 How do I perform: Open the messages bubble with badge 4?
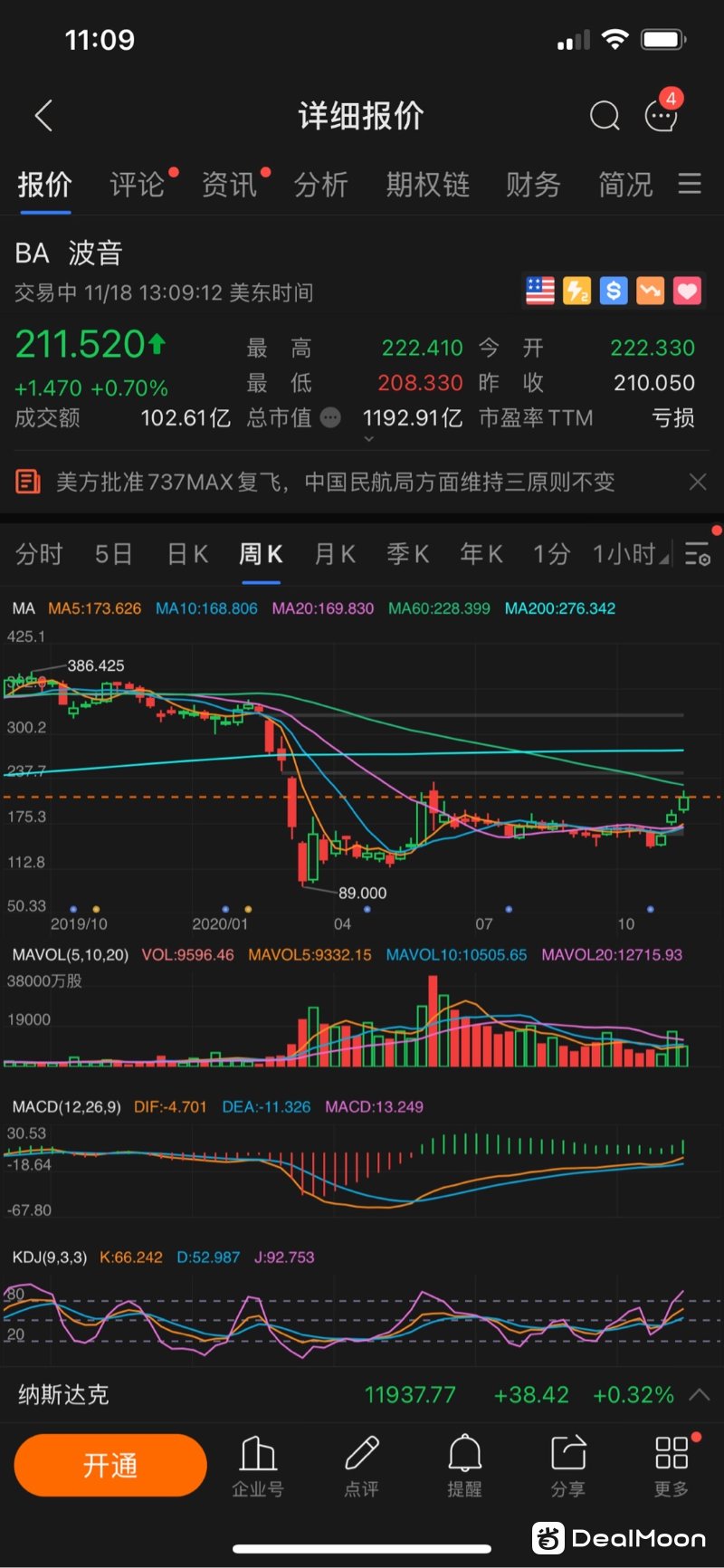662,115
